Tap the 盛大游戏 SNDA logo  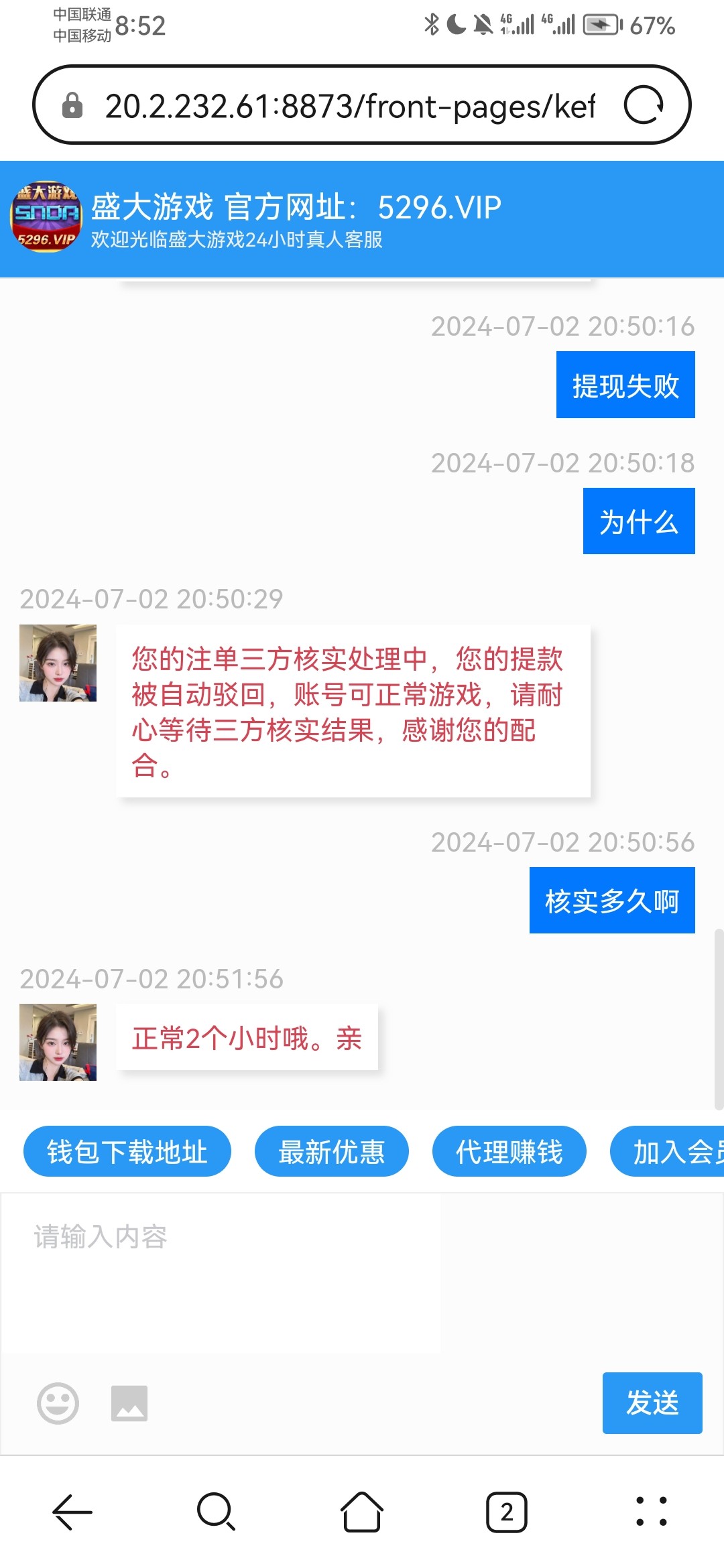44,216
